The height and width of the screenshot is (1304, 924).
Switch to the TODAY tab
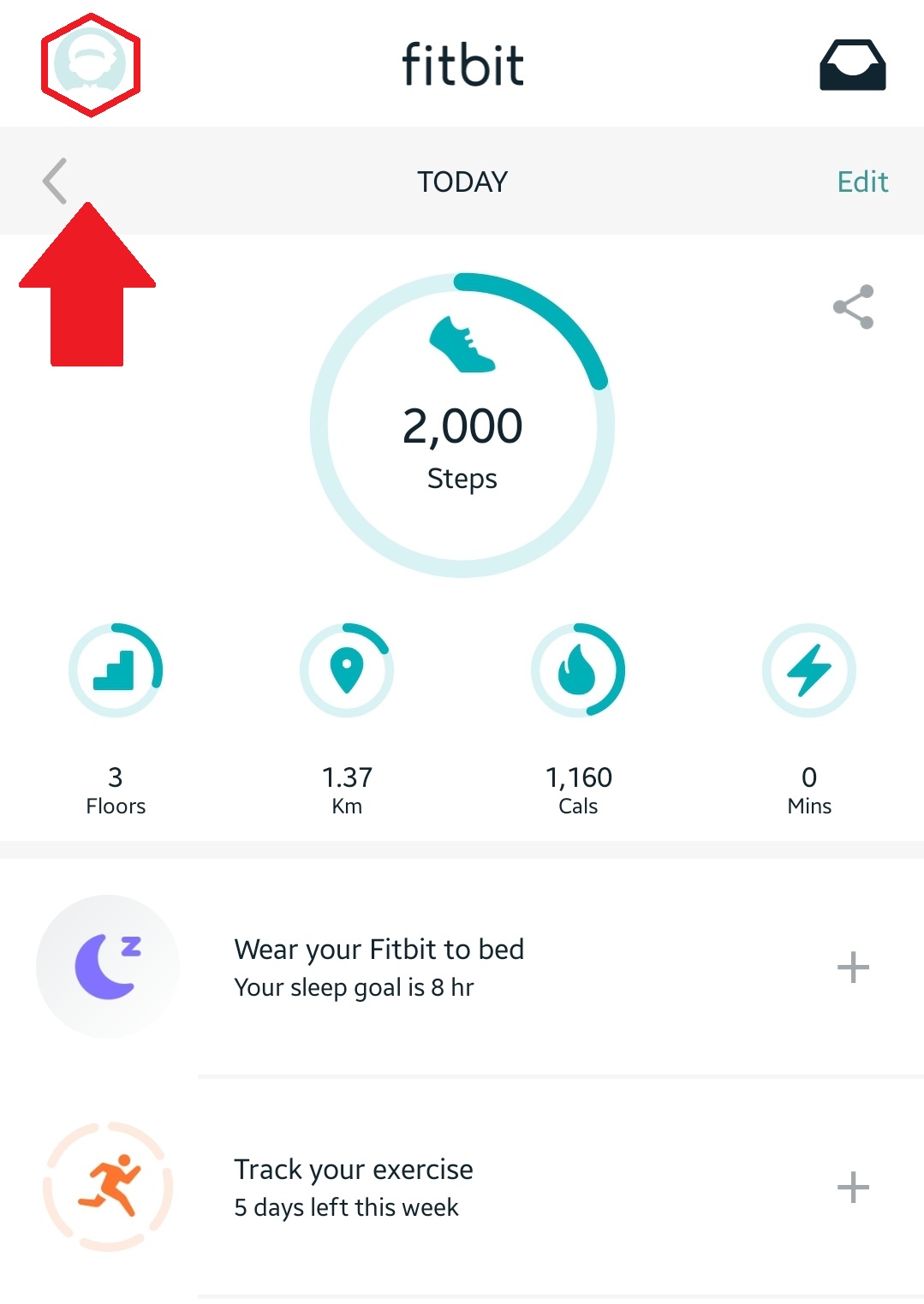[462, 181]
